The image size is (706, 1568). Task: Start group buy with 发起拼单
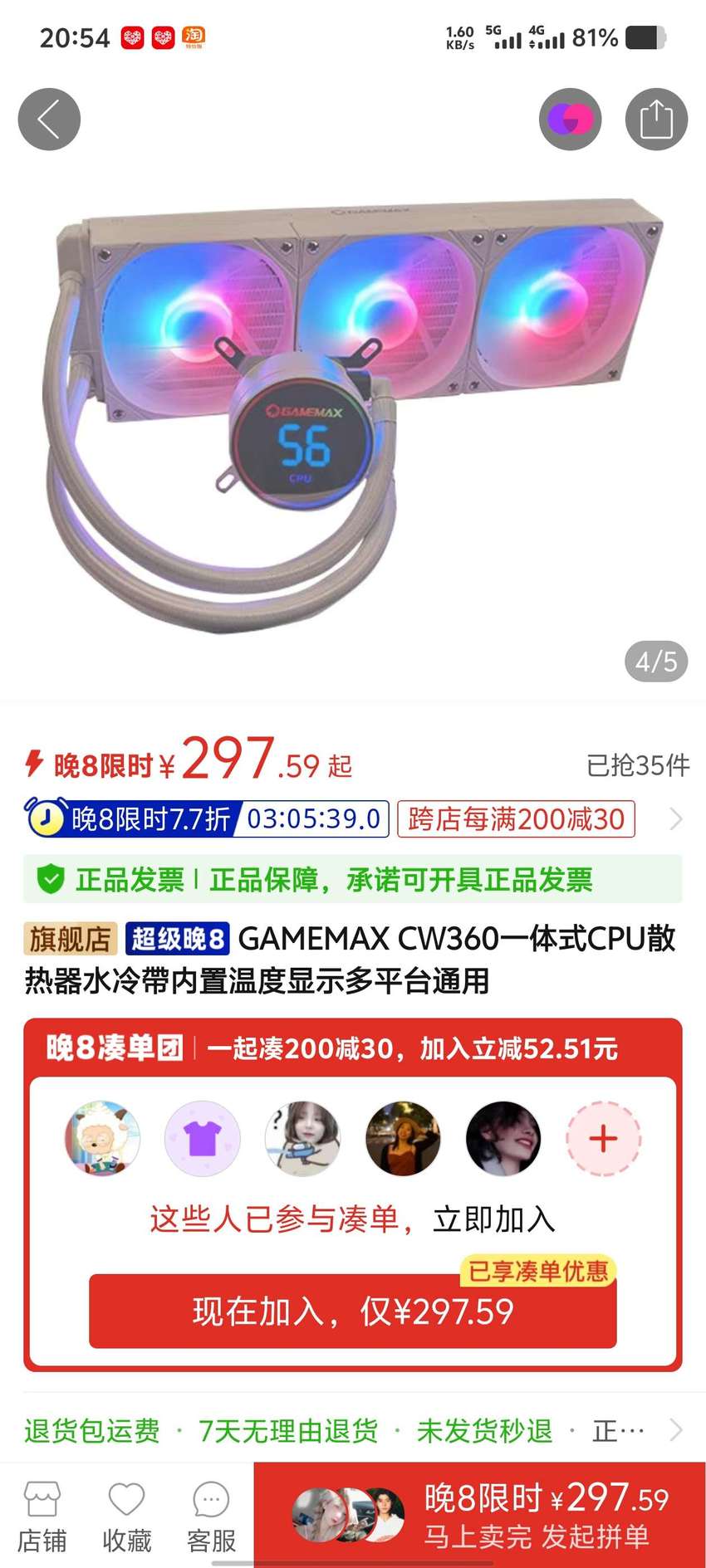point(480,1516)
